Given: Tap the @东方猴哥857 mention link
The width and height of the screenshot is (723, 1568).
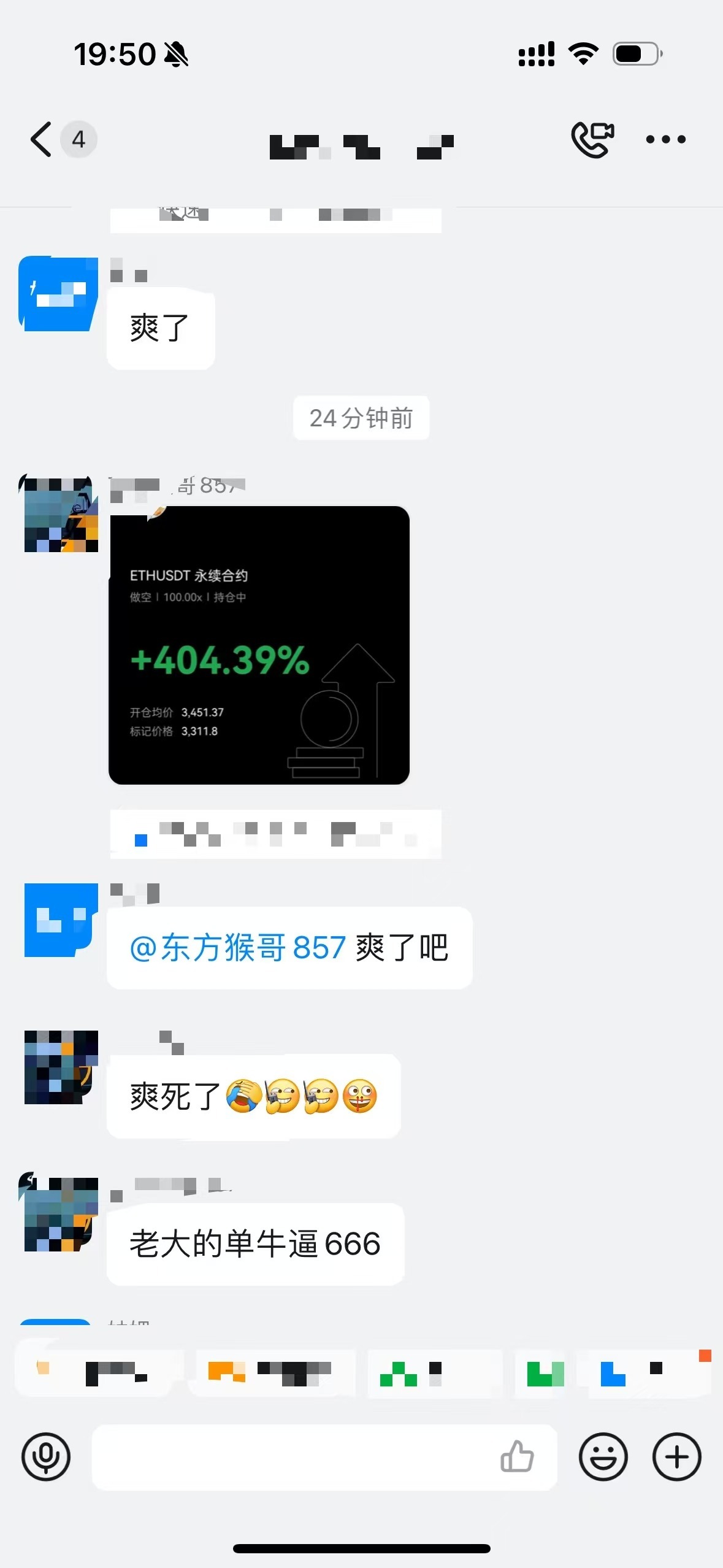Looking at the screenshot, I should pyautogui.click(x=238, y=948).
